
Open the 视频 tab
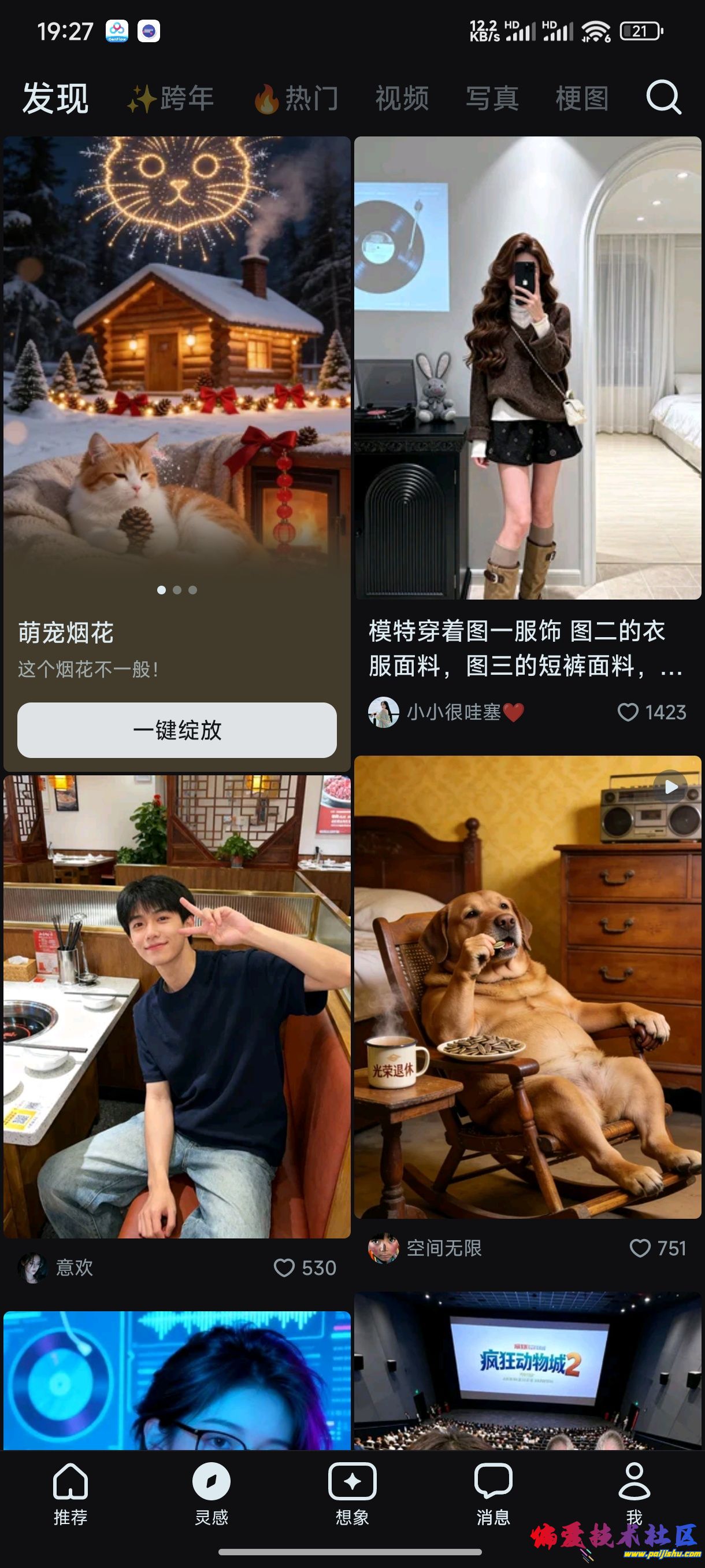[402, 99]
